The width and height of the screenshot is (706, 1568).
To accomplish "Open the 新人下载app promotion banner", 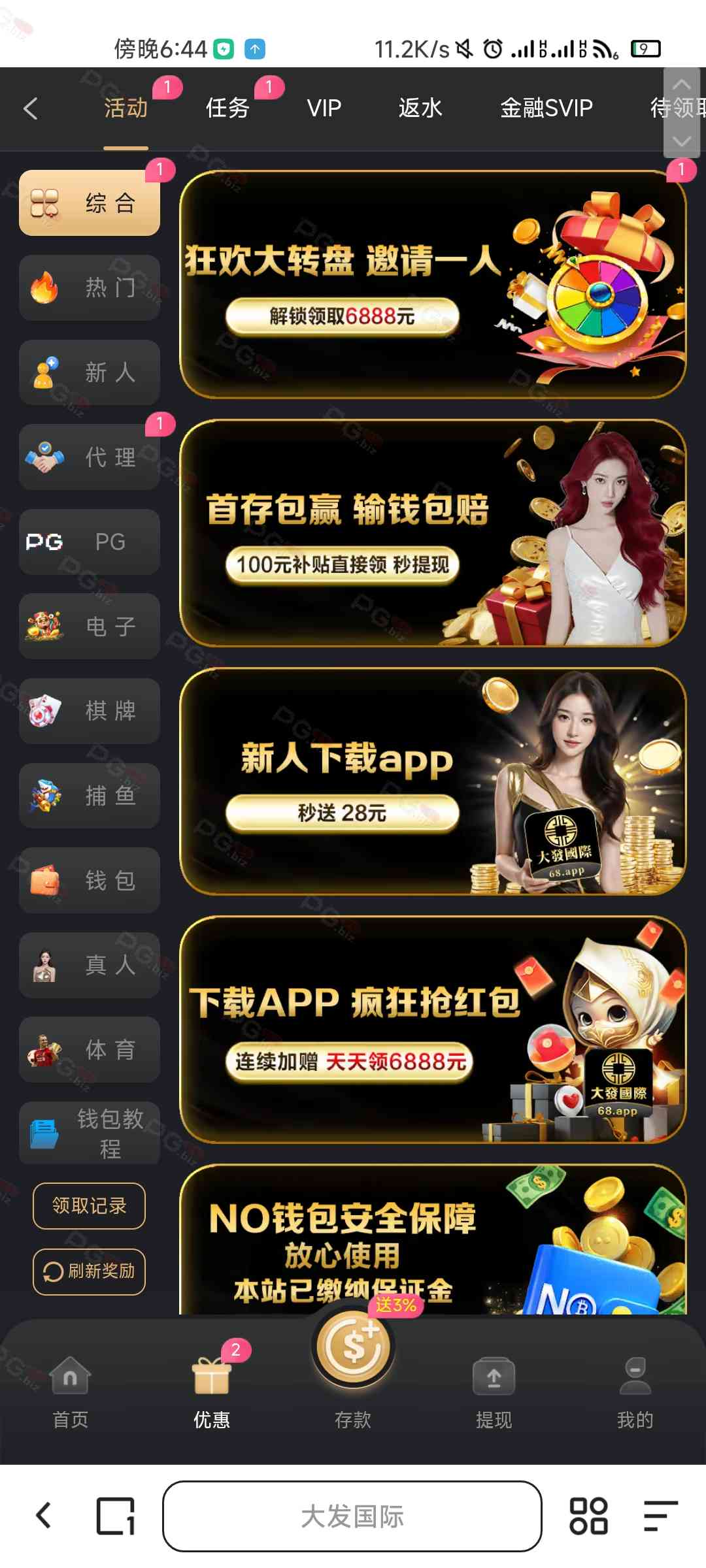I will point(433,781).
